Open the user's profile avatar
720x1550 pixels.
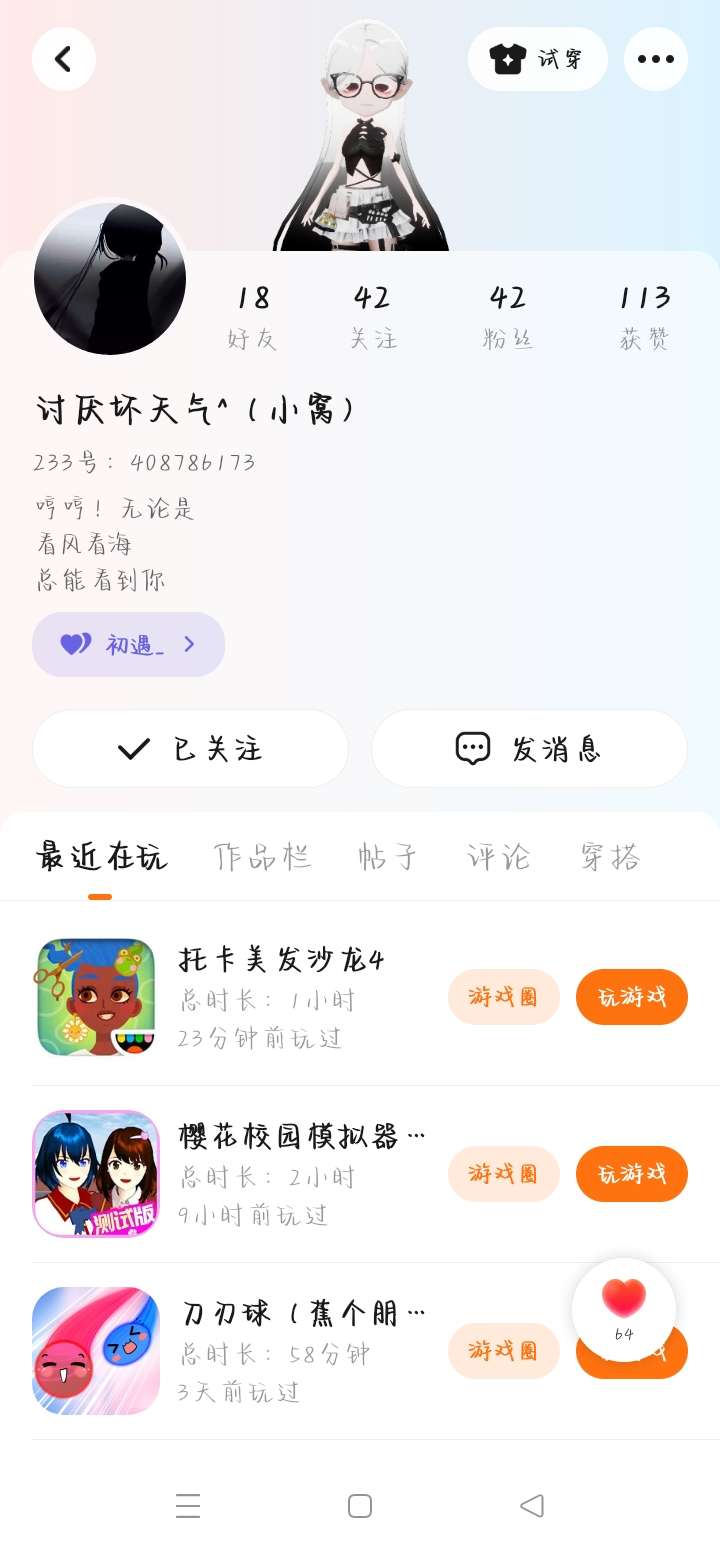[x=110, y=279]
